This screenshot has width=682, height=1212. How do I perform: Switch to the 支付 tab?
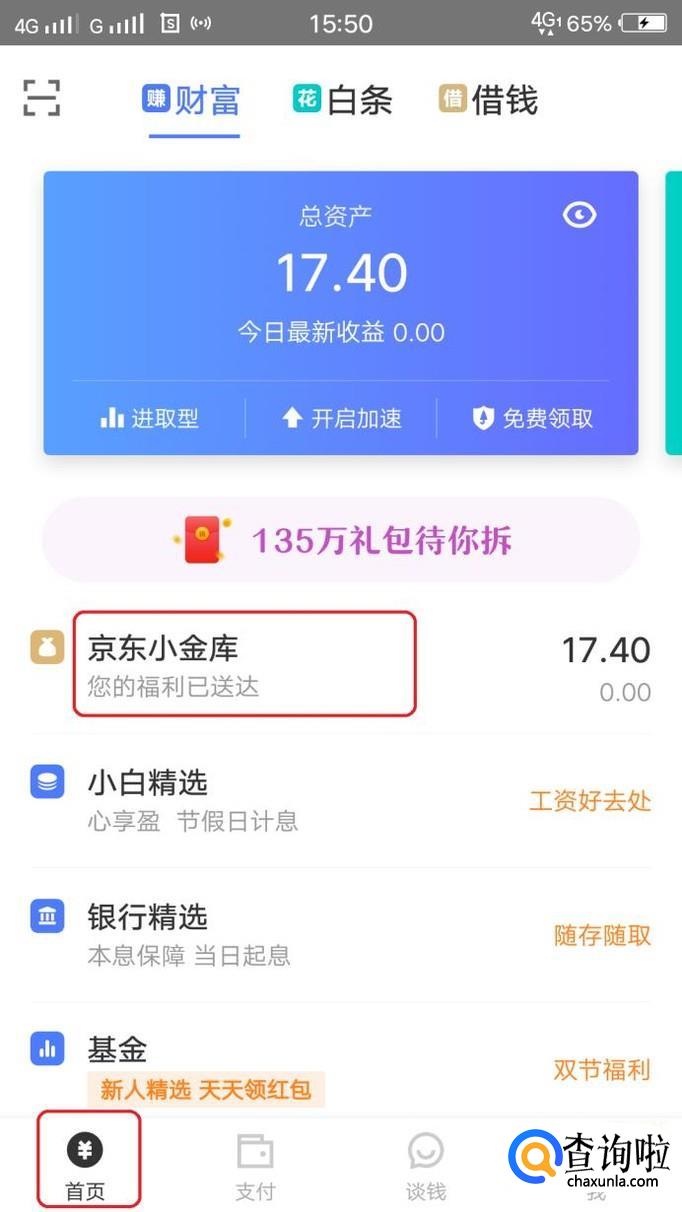[x=255, y=1167]
